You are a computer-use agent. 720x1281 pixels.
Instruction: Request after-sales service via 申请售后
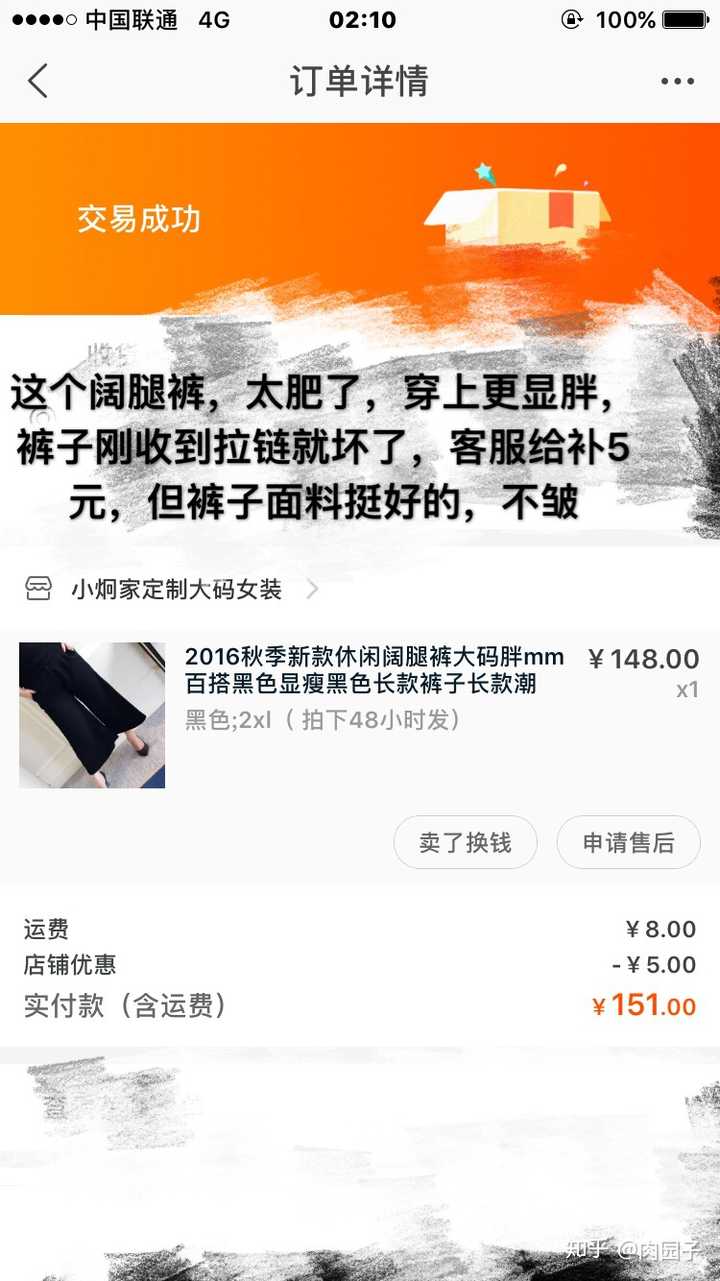pyautogui.click(x=628, y=843)
